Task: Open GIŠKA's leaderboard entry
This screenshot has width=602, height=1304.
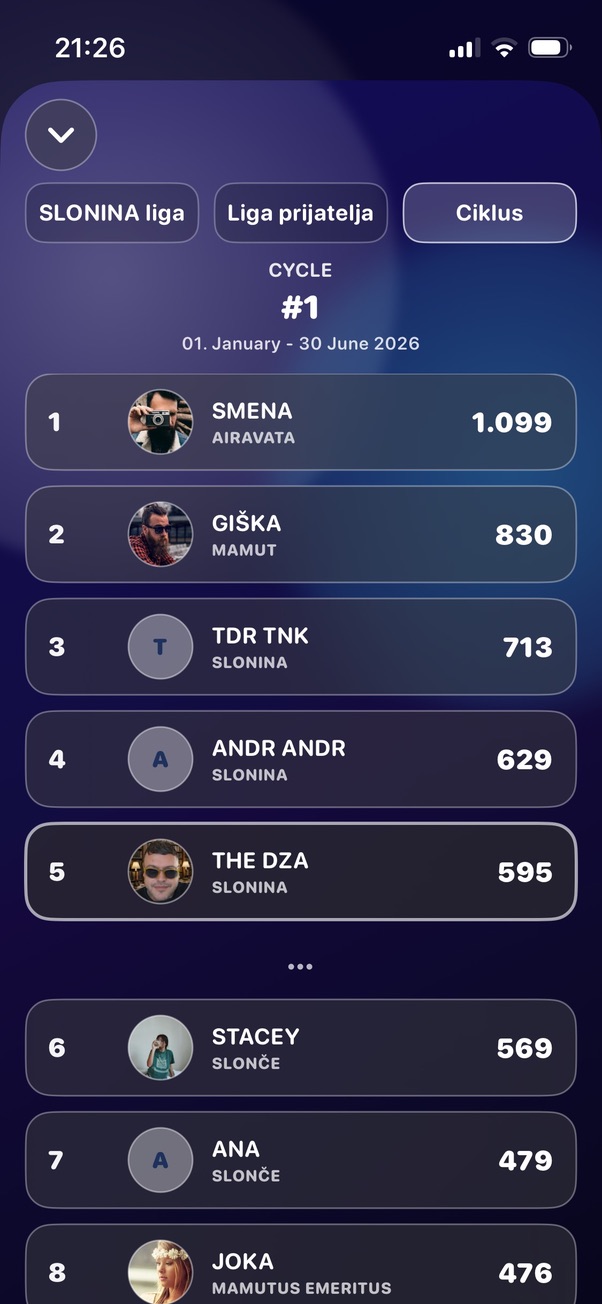Action: click(301, 534)
